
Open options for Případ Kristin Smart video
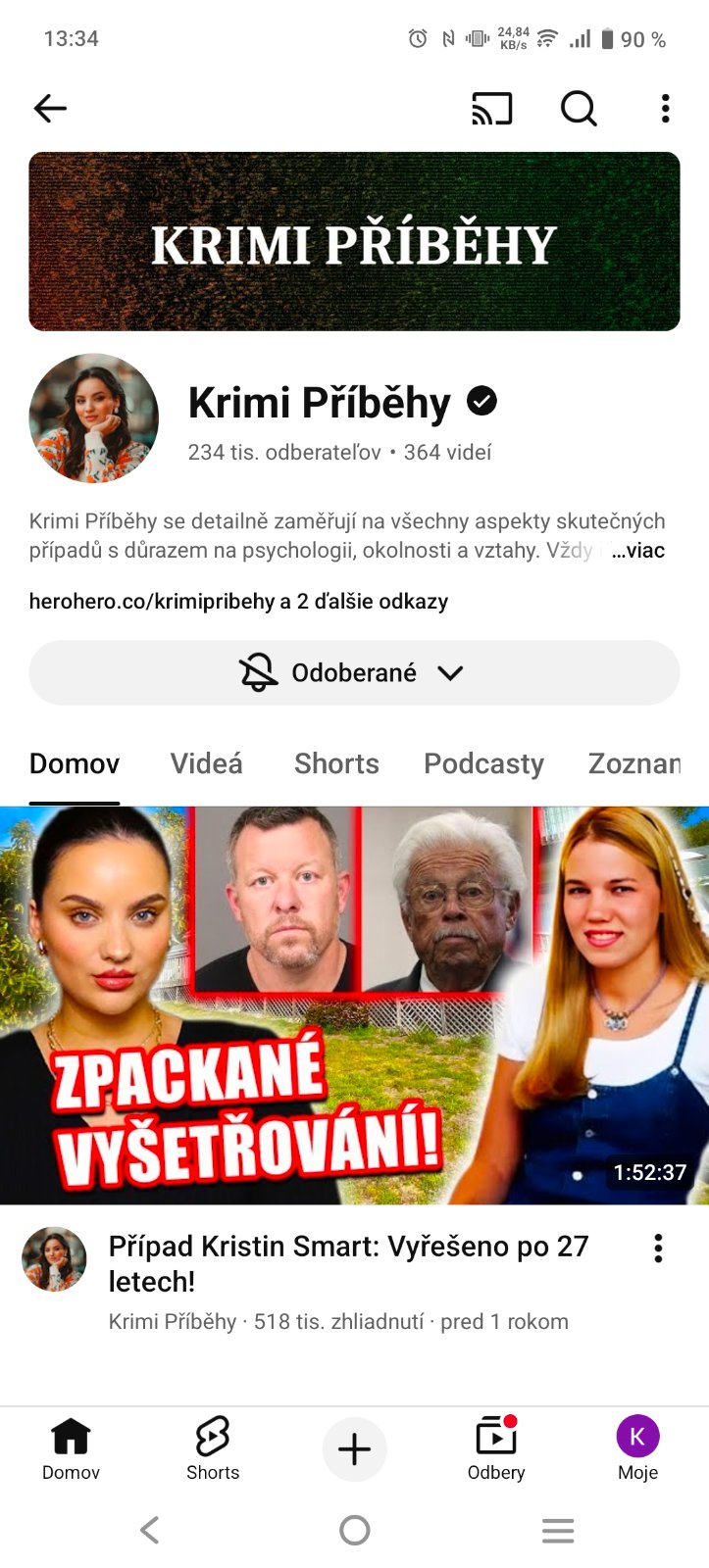658,1248
